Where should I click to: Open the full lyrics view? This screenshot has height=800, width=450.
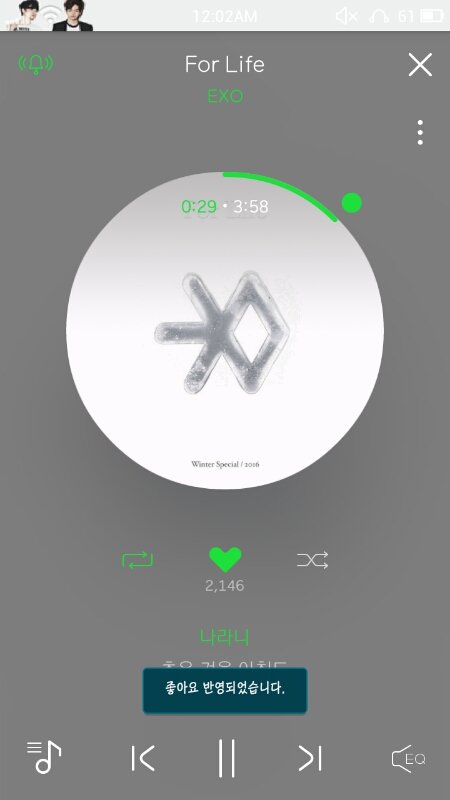[225, 648]
